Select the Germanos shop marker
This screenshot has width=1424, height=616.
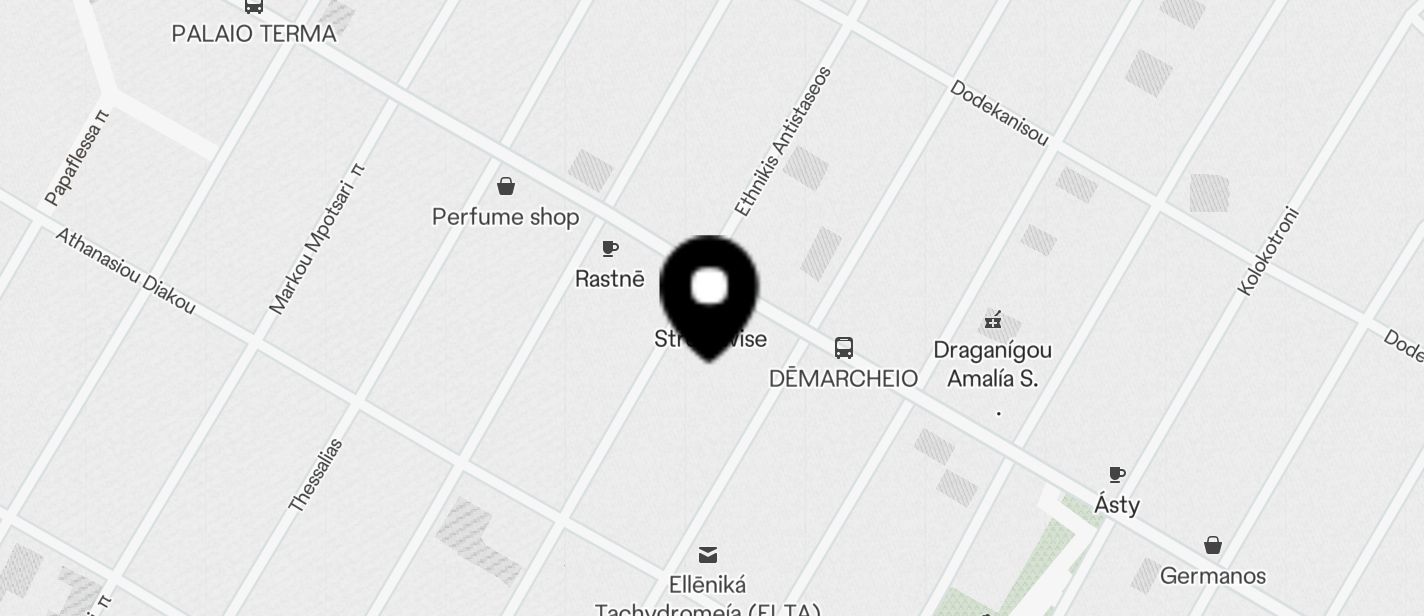1213,546
